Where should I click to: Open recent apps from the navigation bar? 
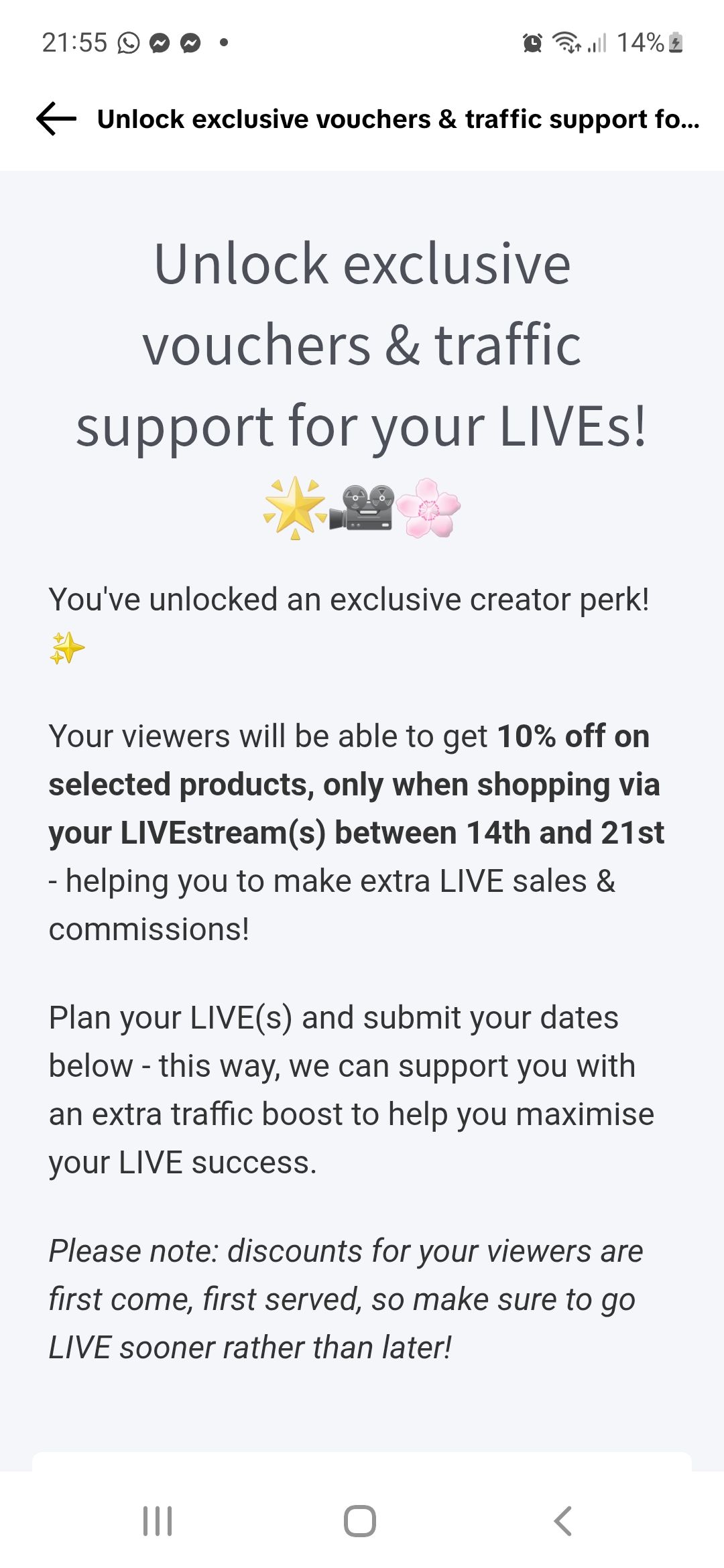158,1521
